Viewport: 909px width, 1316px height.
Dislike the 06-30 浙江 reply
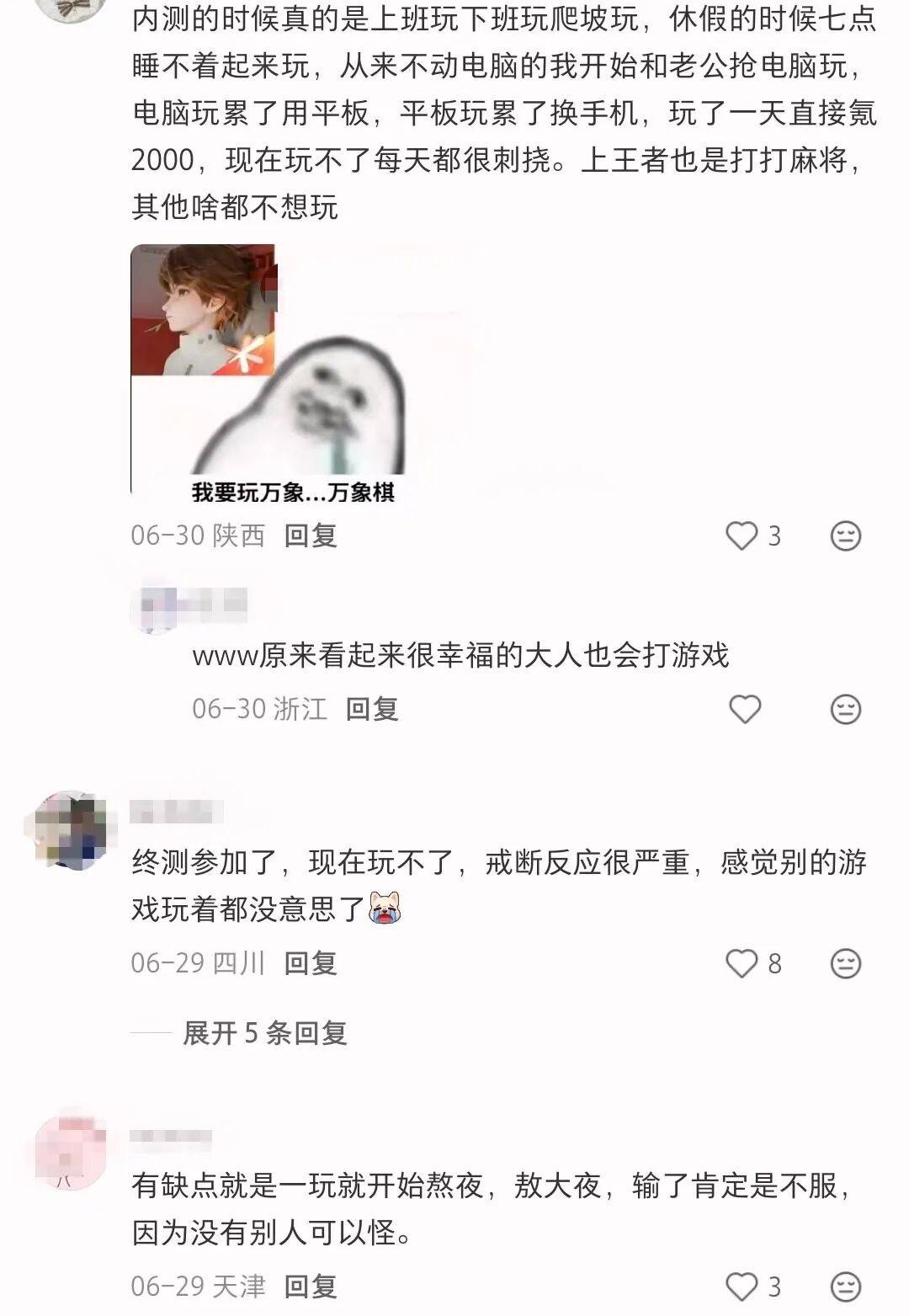click(845, 709)
